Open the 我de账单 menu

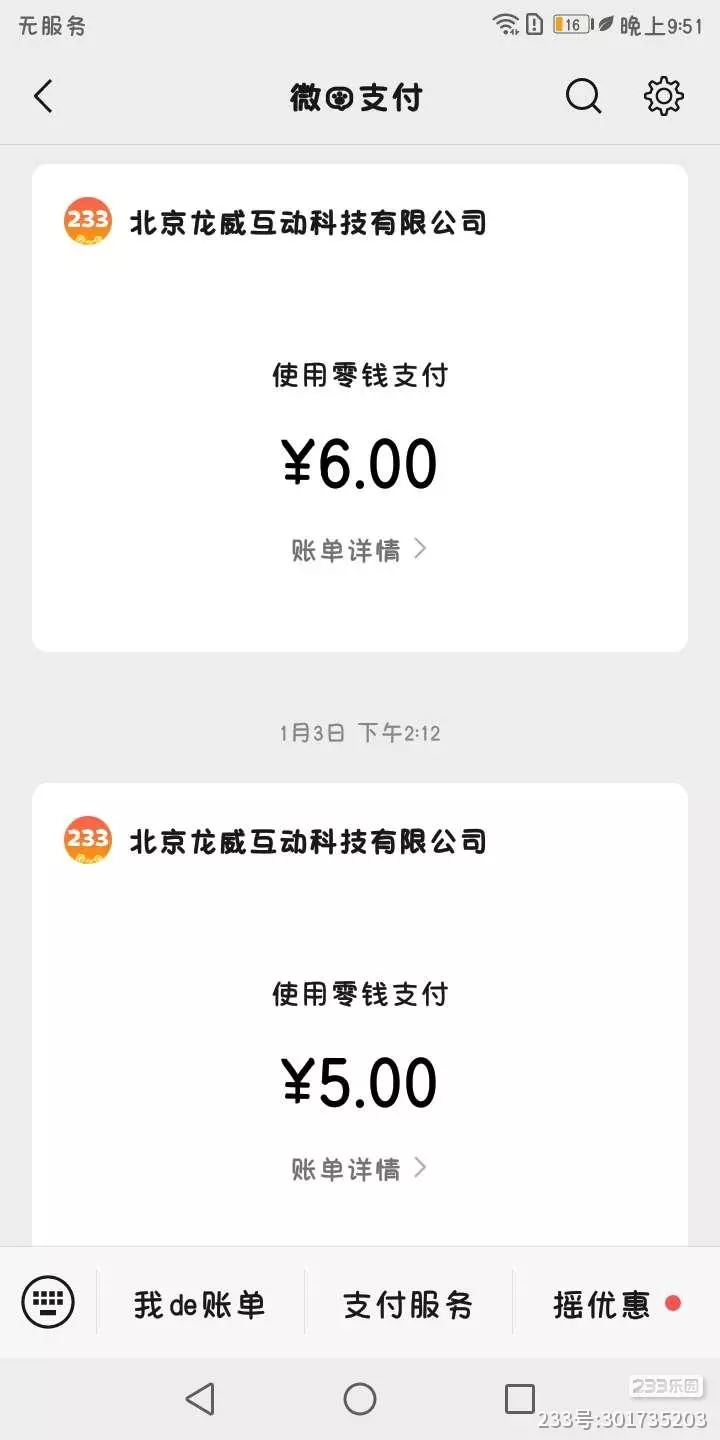click(200, 1304)
